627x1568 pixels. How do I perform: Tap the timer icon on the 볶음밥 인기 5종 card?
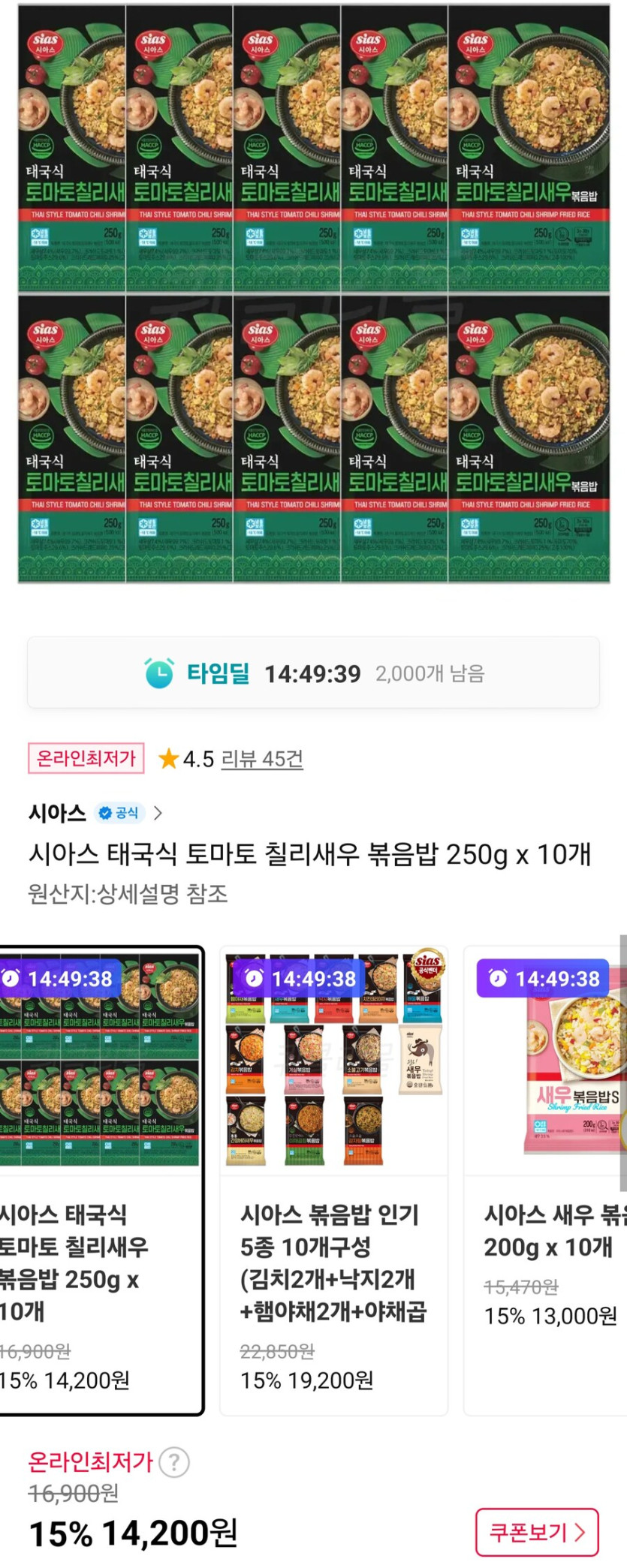[254, 978]
